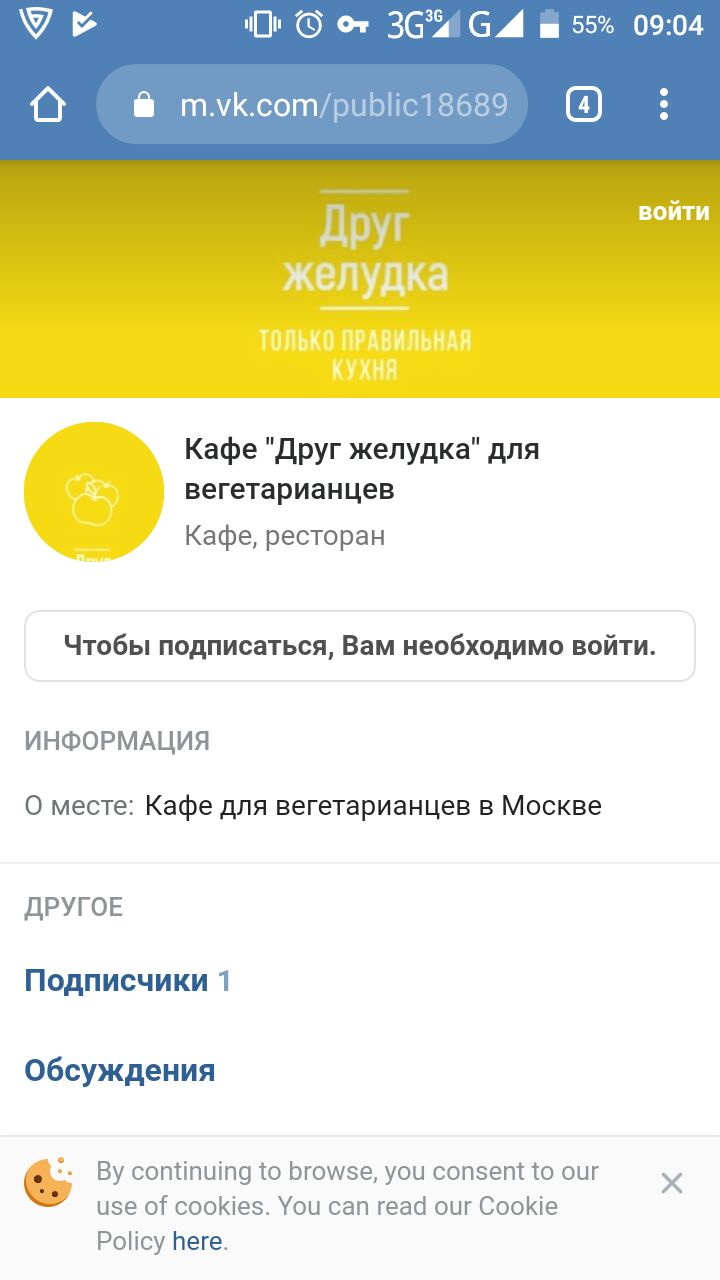View the cafe's yellow profile picture
Image resolution: width=720 pixels, height=1280 pixels.
click(94, 491)
